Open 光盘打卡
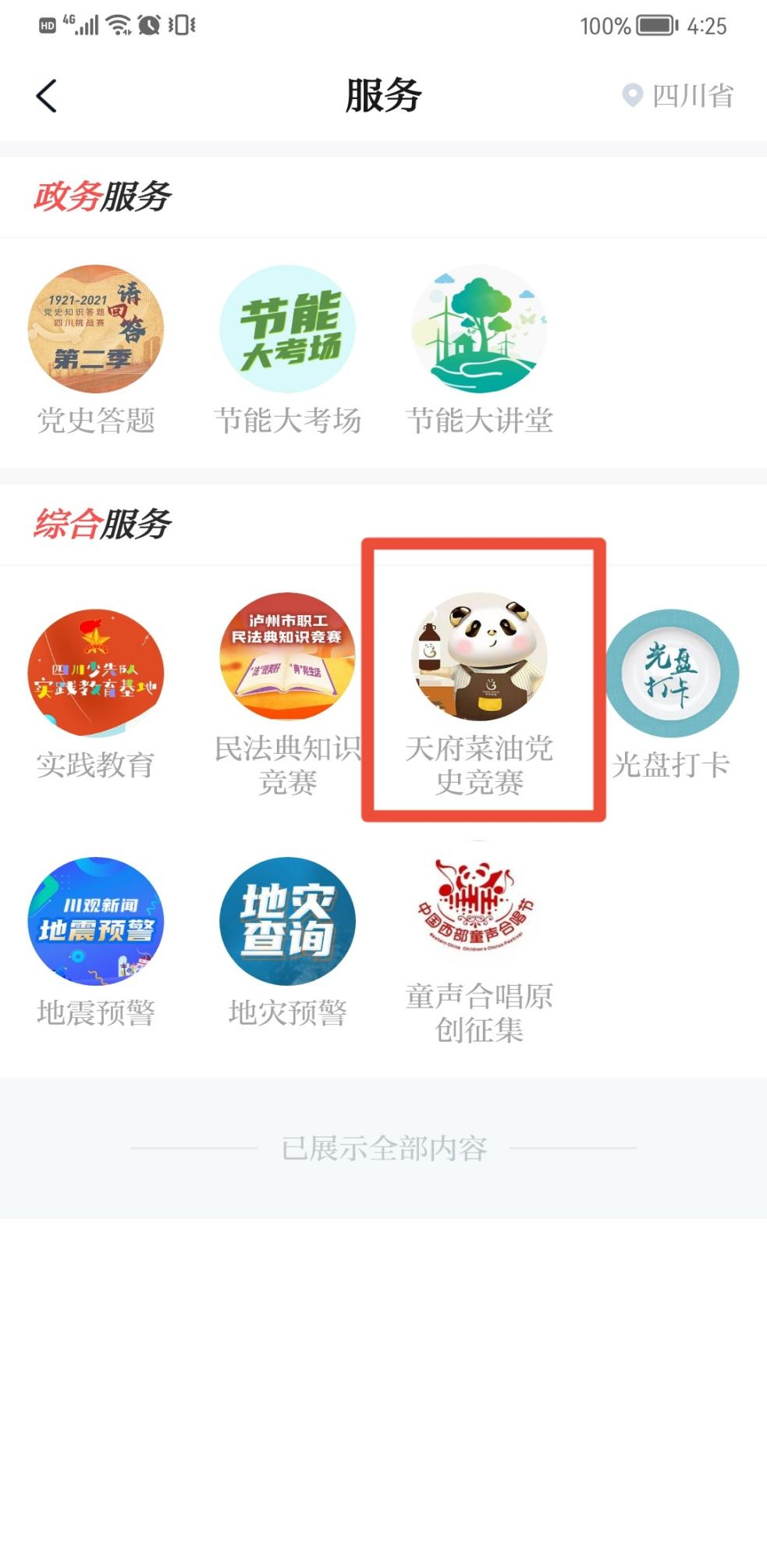This screenshot has height=1568, width=767. (671, 674)
